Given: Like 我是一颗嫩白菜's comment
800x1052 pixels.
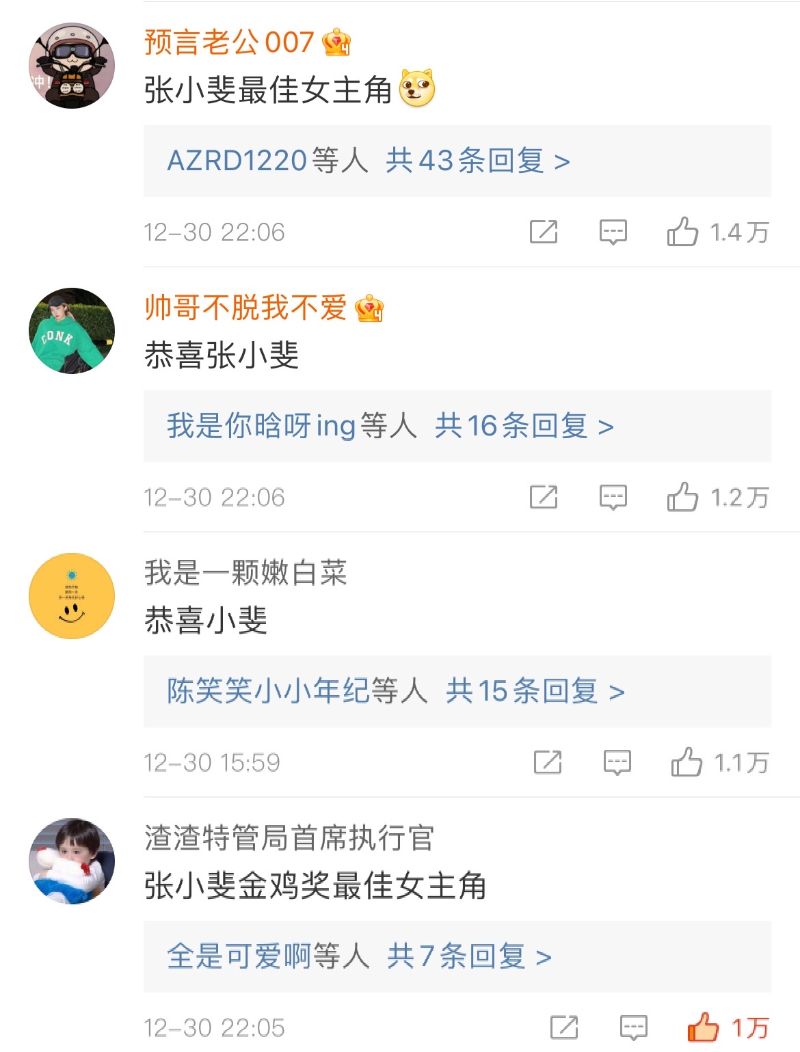Looking at the screenshot, I should tap(687, 762).
